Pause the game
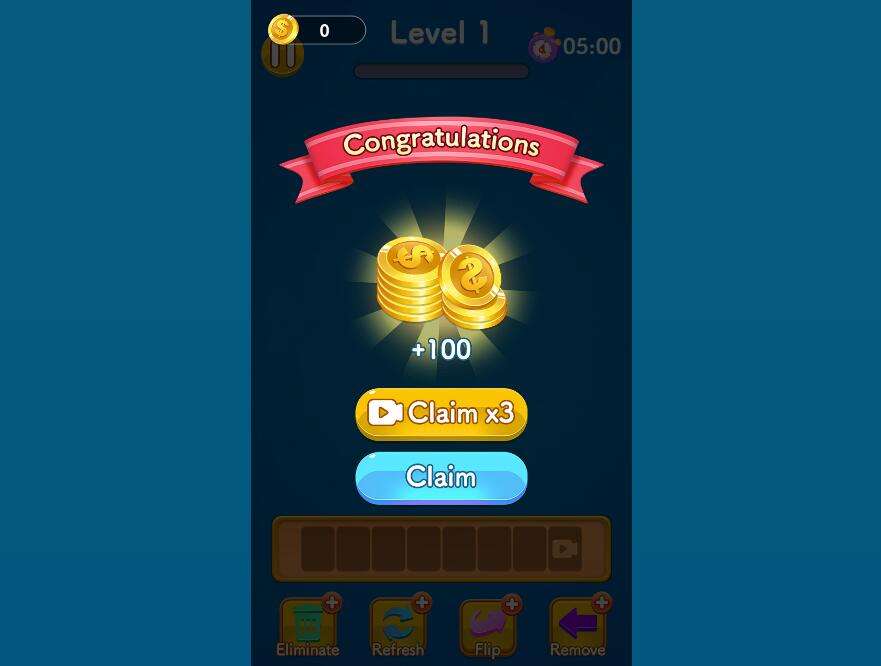Screen dimensions: 881x666 (282, 57)
